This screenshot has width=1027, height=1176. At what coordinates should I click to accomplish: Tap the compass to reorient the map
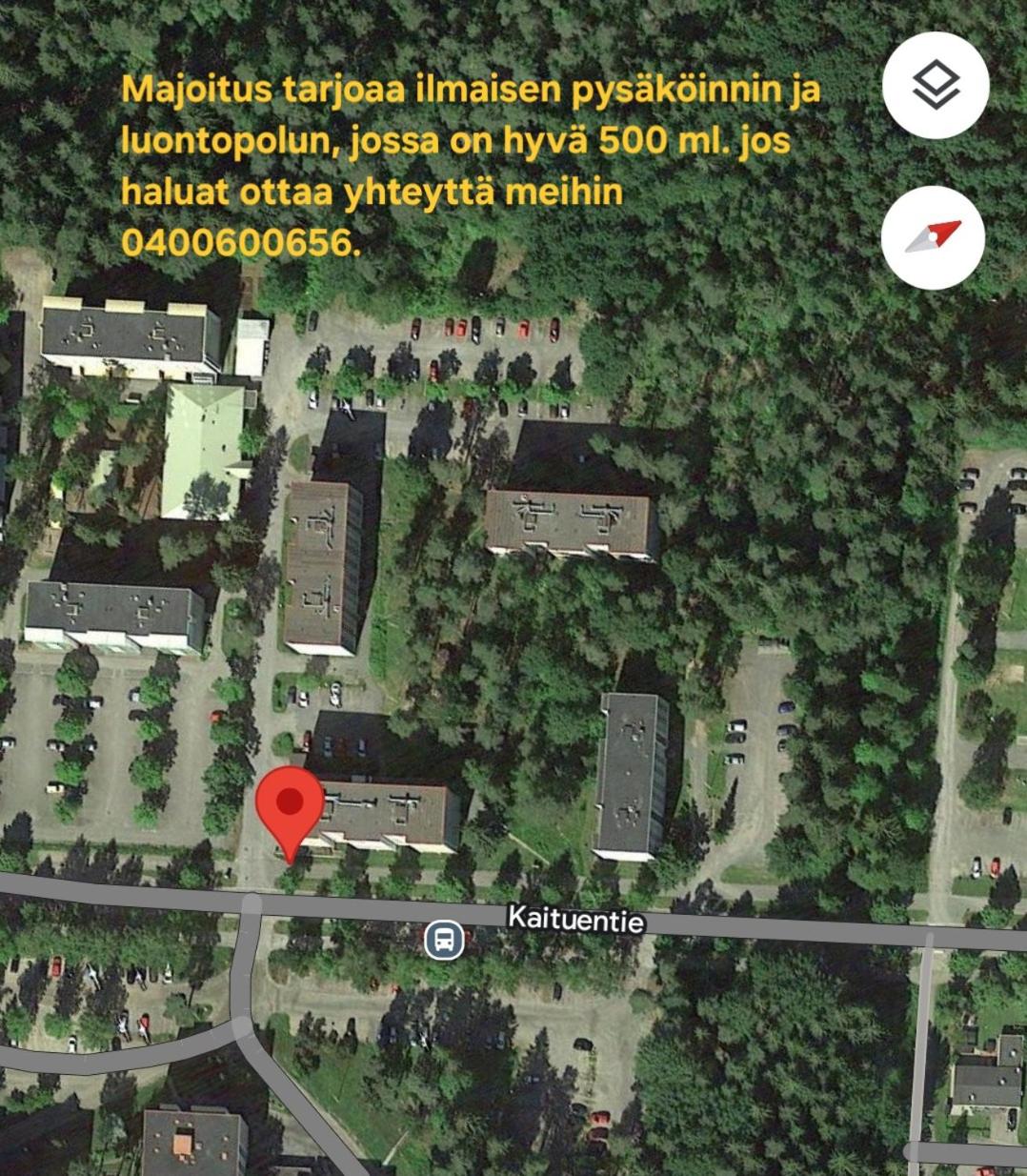click(934, 236)
